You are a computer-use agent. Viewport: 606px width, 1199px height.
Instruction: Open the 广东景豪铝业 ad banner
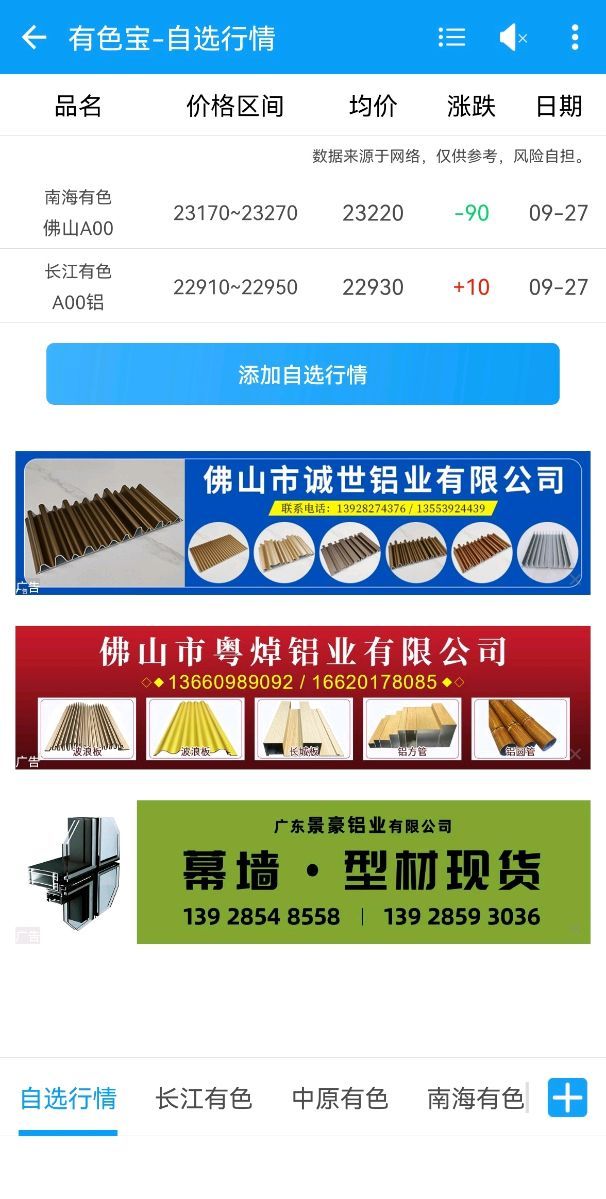point(303,872)
